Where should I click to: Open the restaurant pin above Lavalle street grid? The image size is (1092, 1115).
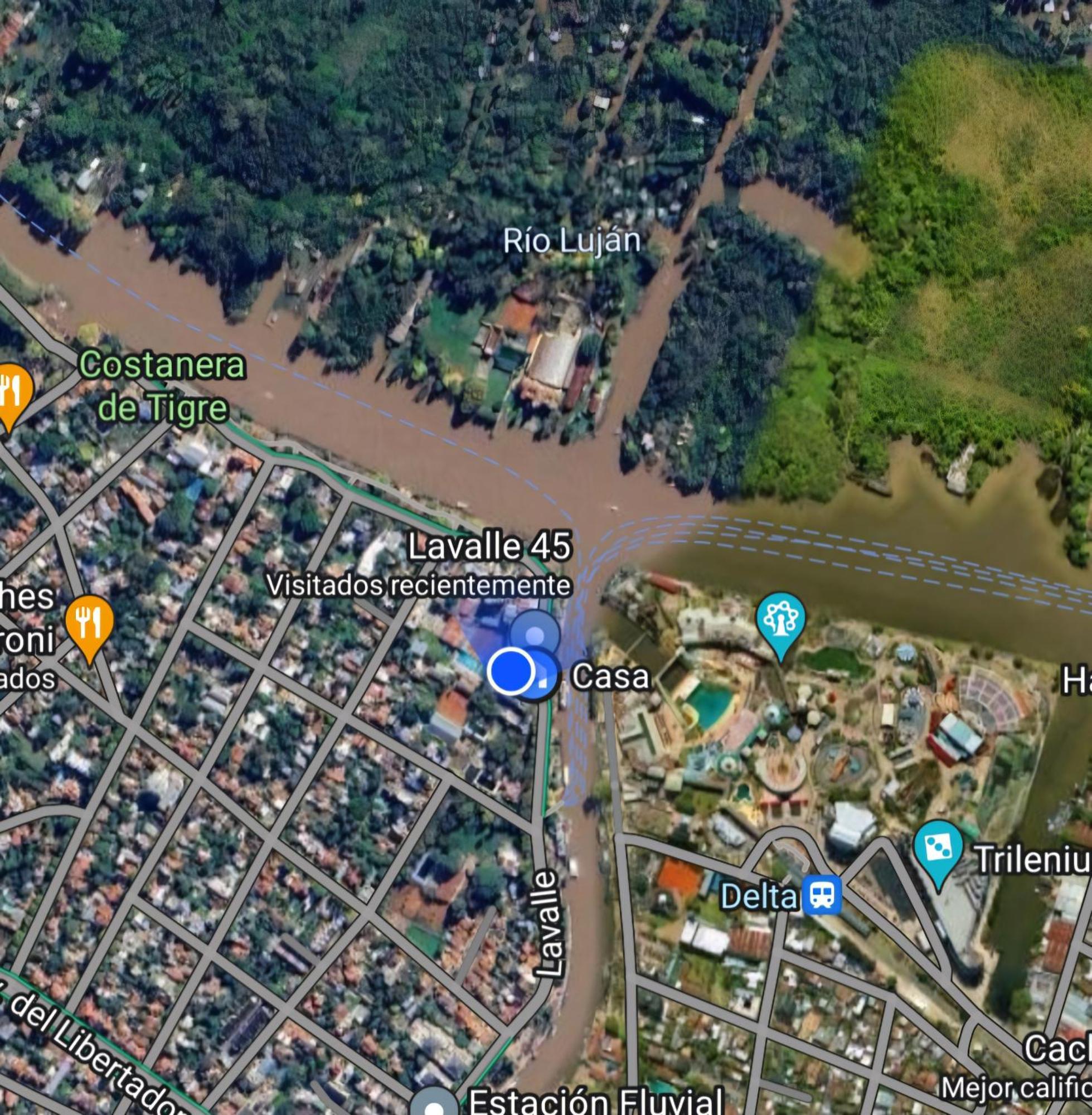(x=89, y=624)
